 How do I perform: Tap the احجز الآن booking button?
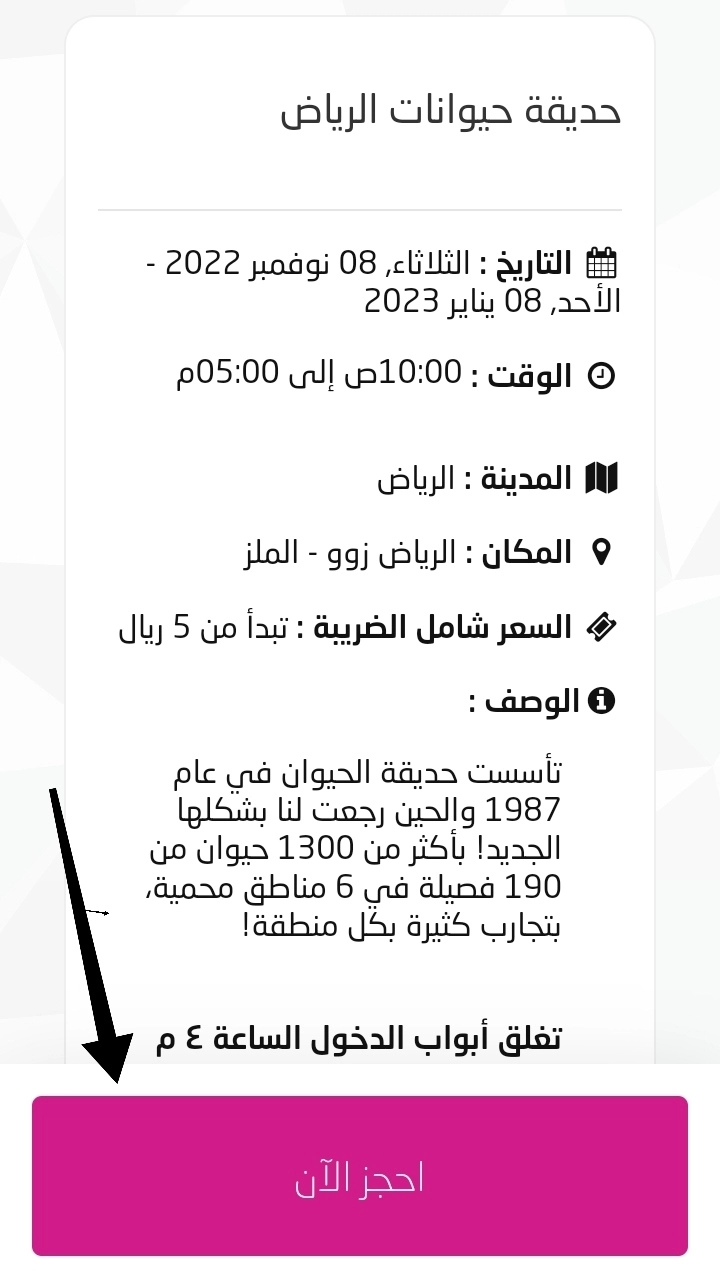360,1176
